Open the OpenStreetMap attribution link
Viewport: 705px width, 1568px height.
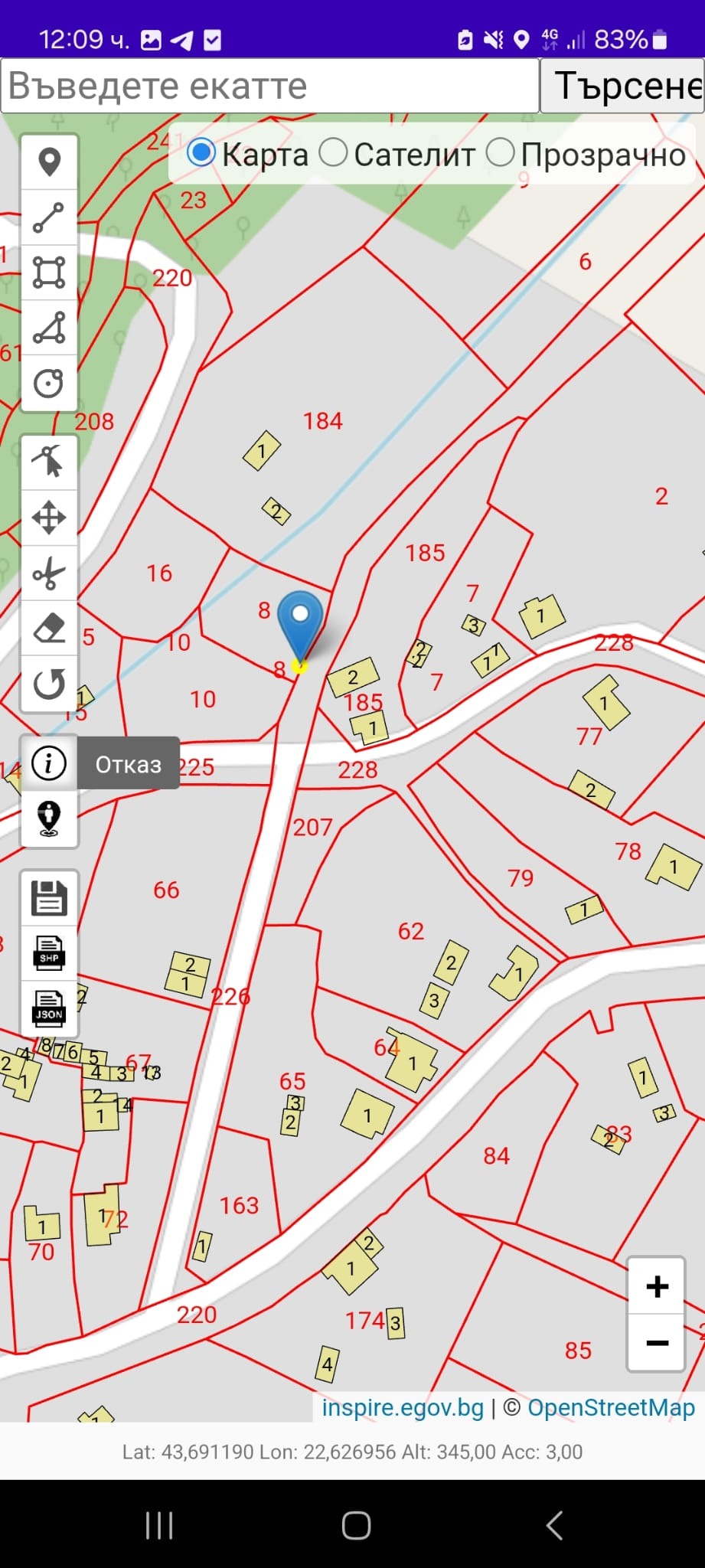coord(611,1407)
